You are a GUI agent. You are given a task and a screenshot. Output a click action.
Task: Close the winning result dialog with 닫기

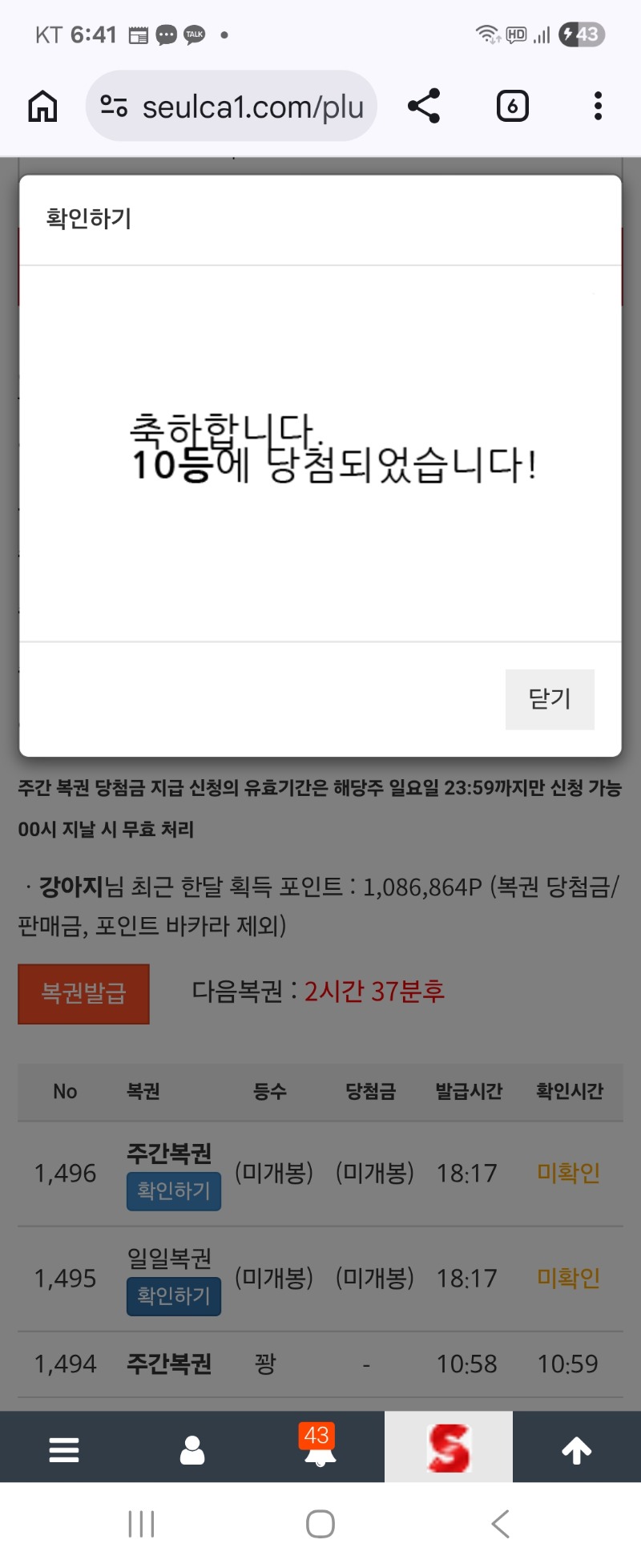(x=550, y=699)
